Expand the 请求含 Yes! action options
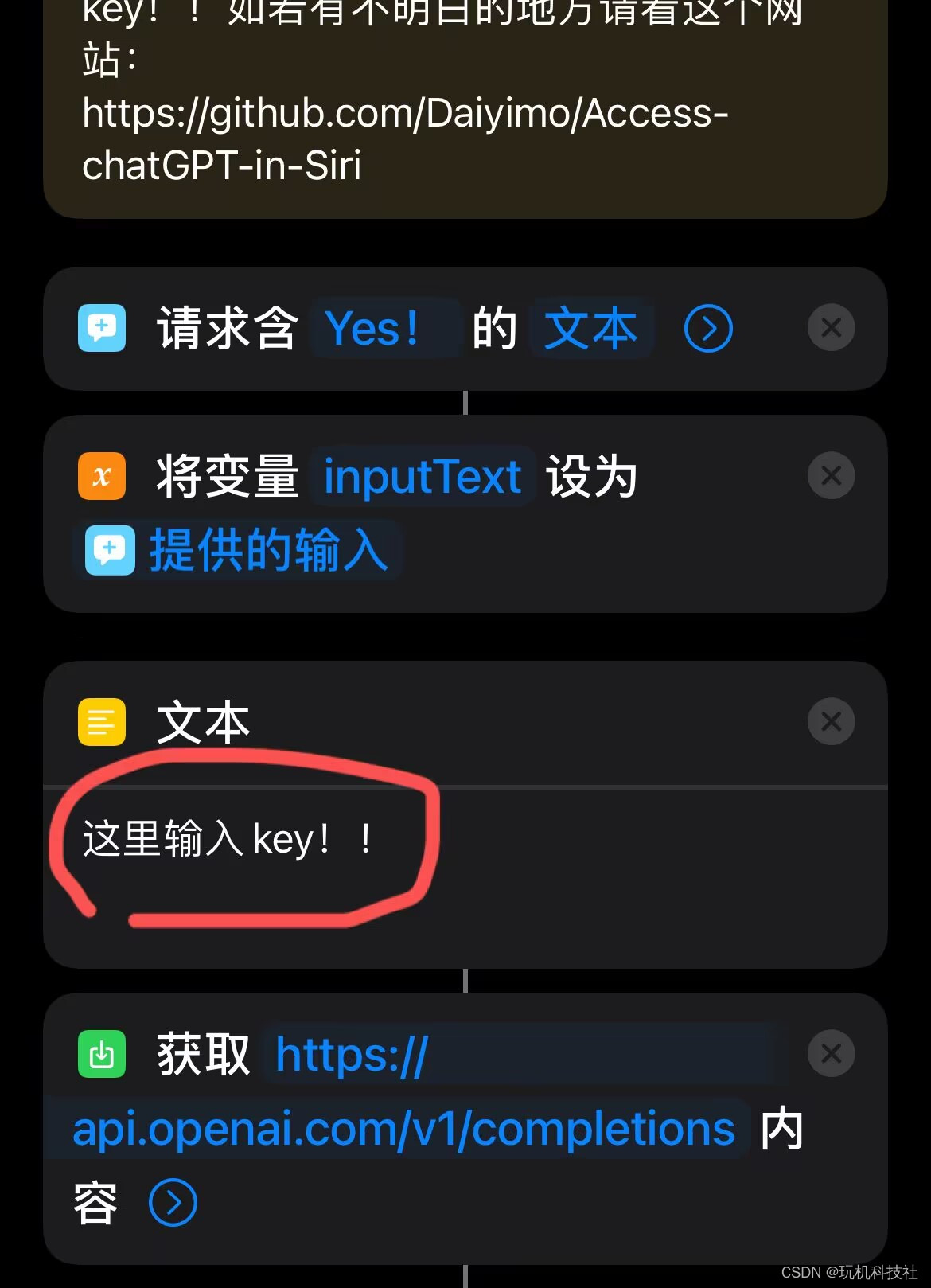This screenshot has height=1288, width=931. point(708,328)
